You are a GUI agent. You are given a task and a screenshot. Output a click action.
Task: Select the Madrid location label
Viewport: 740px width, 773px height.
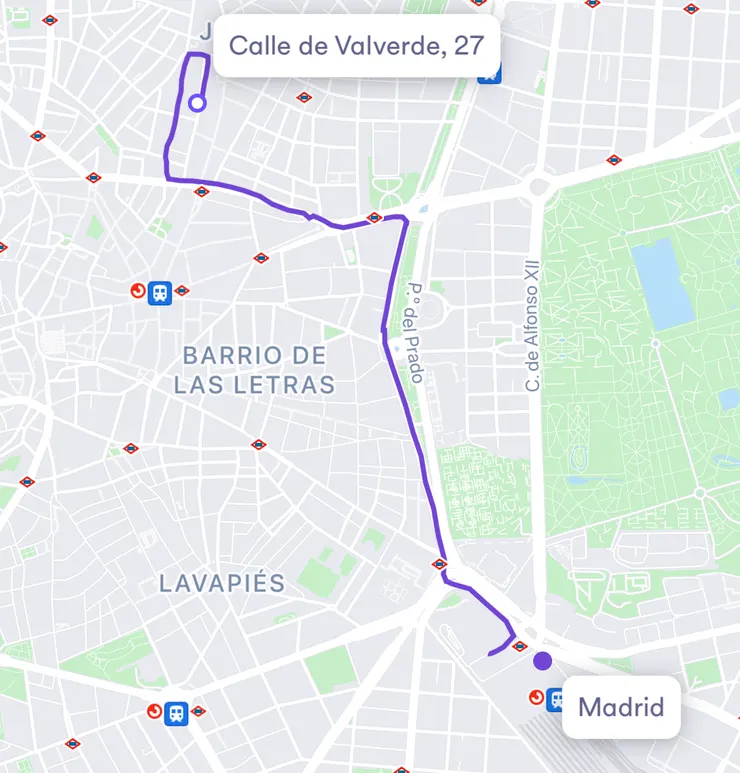621,707
